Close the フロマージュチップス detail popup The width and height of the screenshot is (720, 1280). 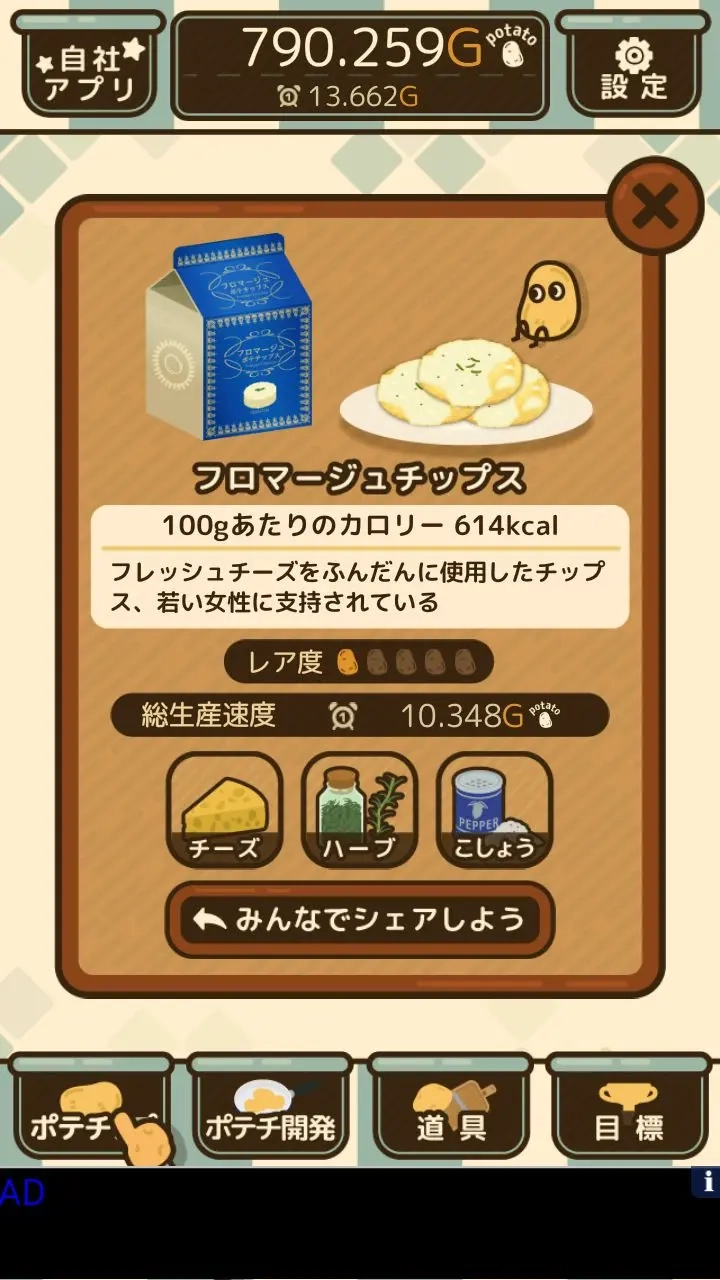[655, 206]
